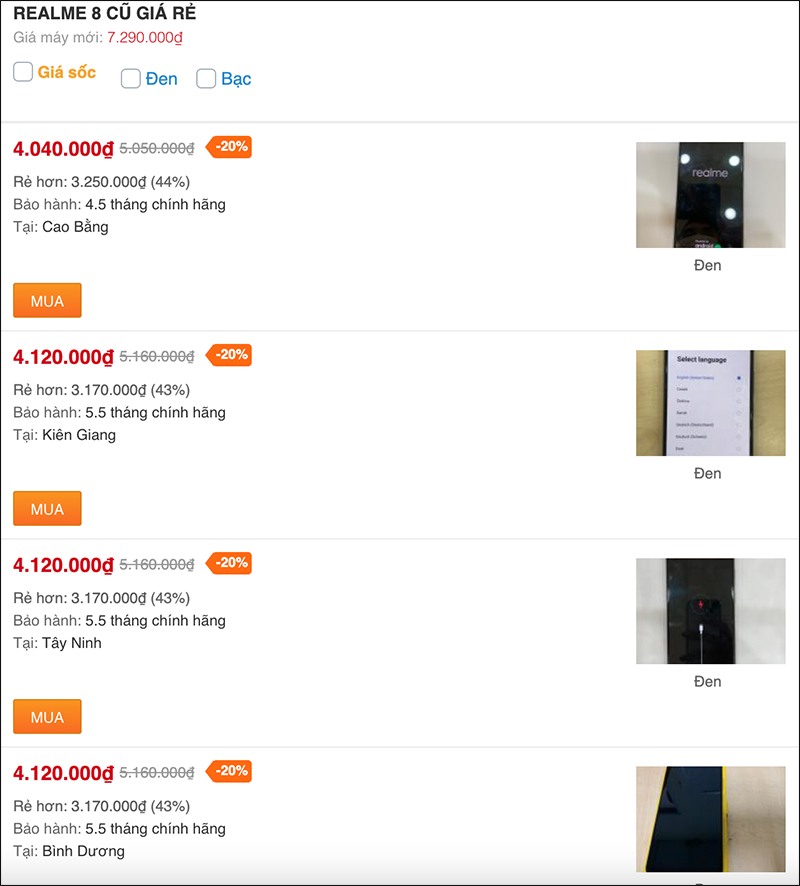Tap MUA for the Cao Bằng listing
800x886 pixels.
click(x=47, y=301)
